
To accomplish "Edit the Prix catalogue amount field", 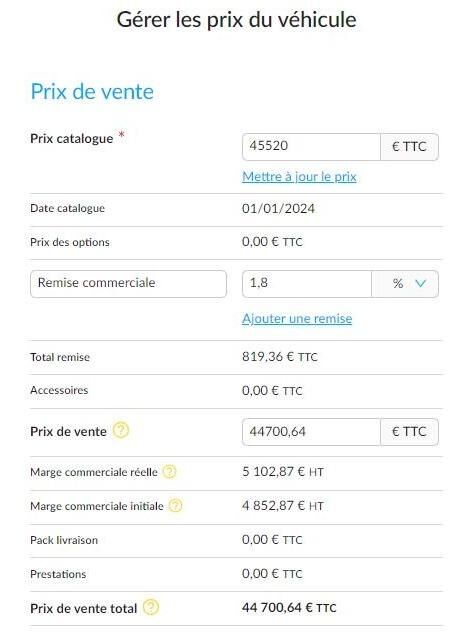I will [311, 147].
